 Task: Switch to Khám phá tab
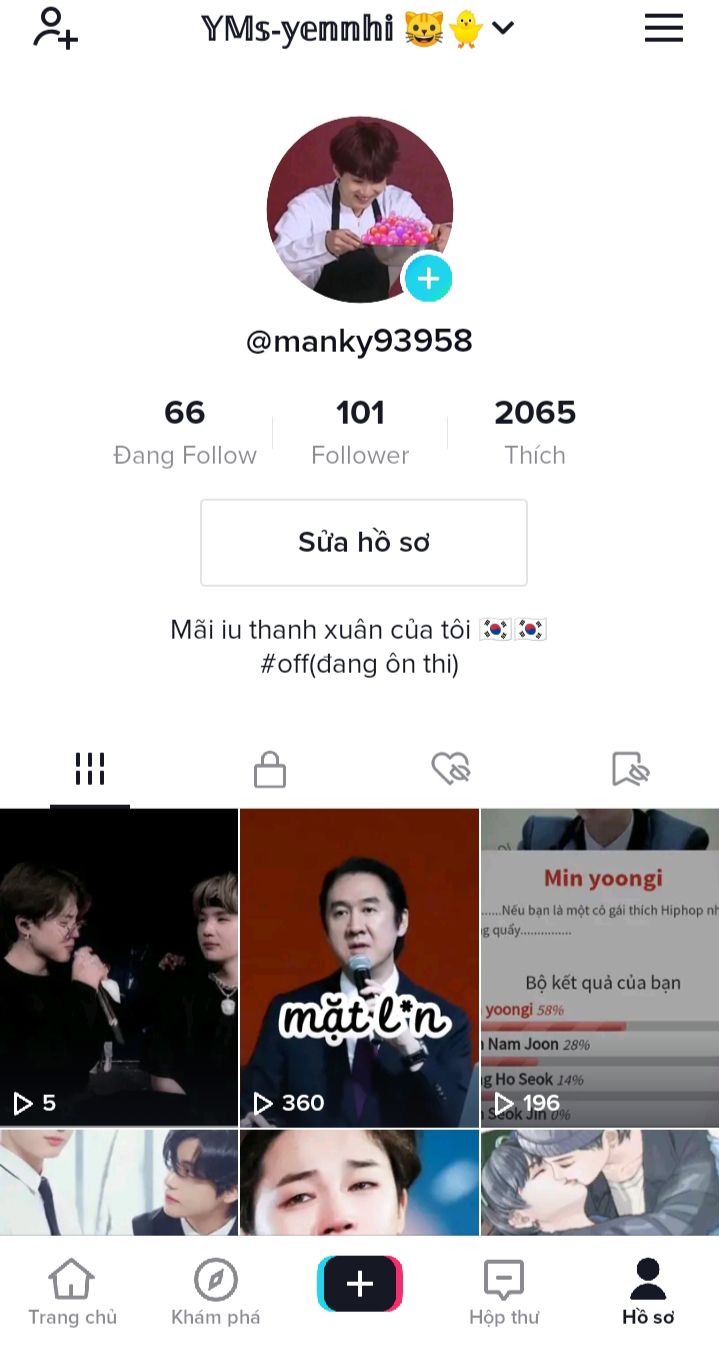point(216,1293)
